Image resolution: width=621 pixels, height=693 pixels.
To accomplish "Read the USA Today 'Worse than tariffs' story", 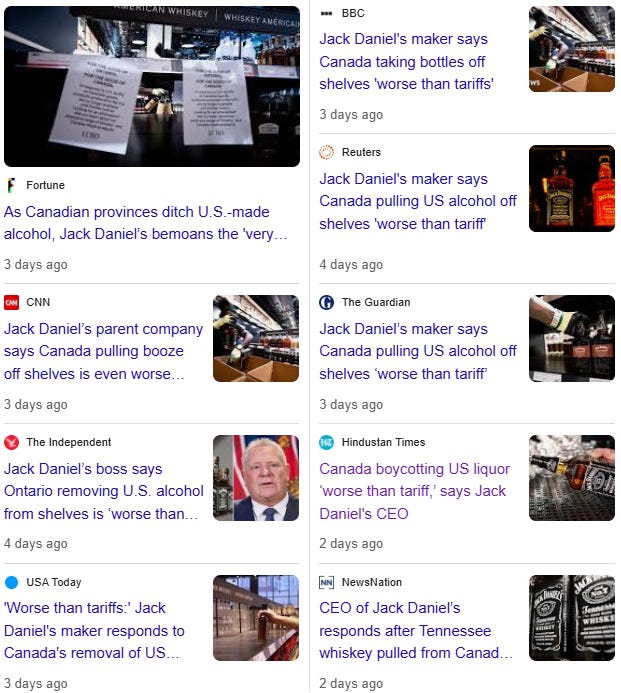I will [94, 630].
